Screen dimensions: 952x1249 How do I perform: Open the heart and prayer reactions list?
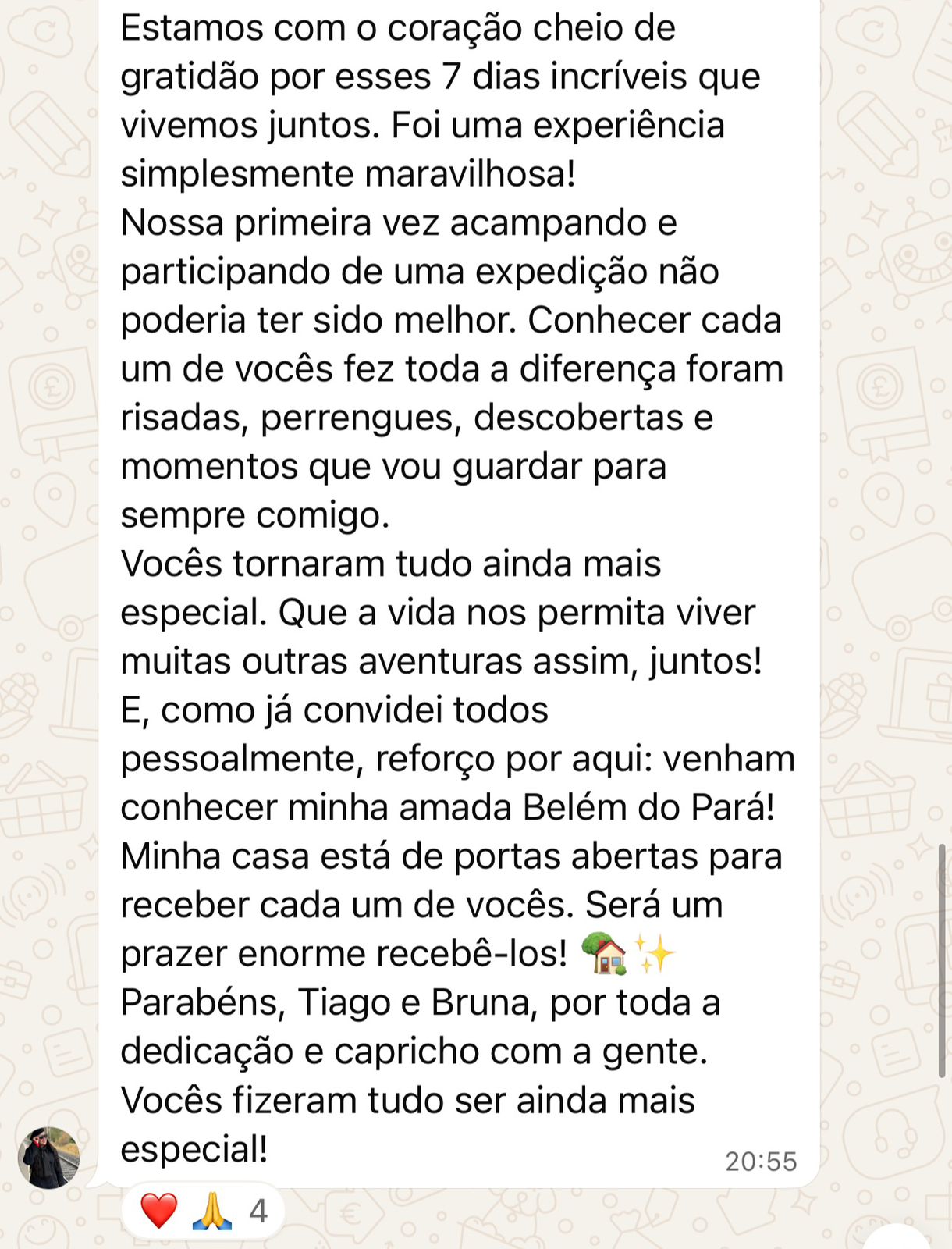point(204,1212)
